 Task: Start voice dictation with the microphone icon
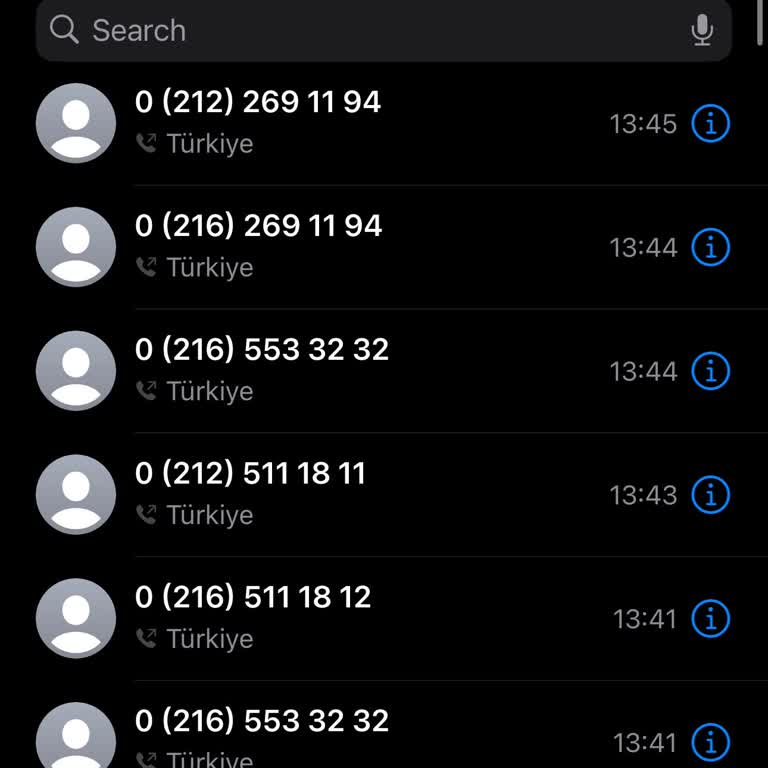pos(702,30)
